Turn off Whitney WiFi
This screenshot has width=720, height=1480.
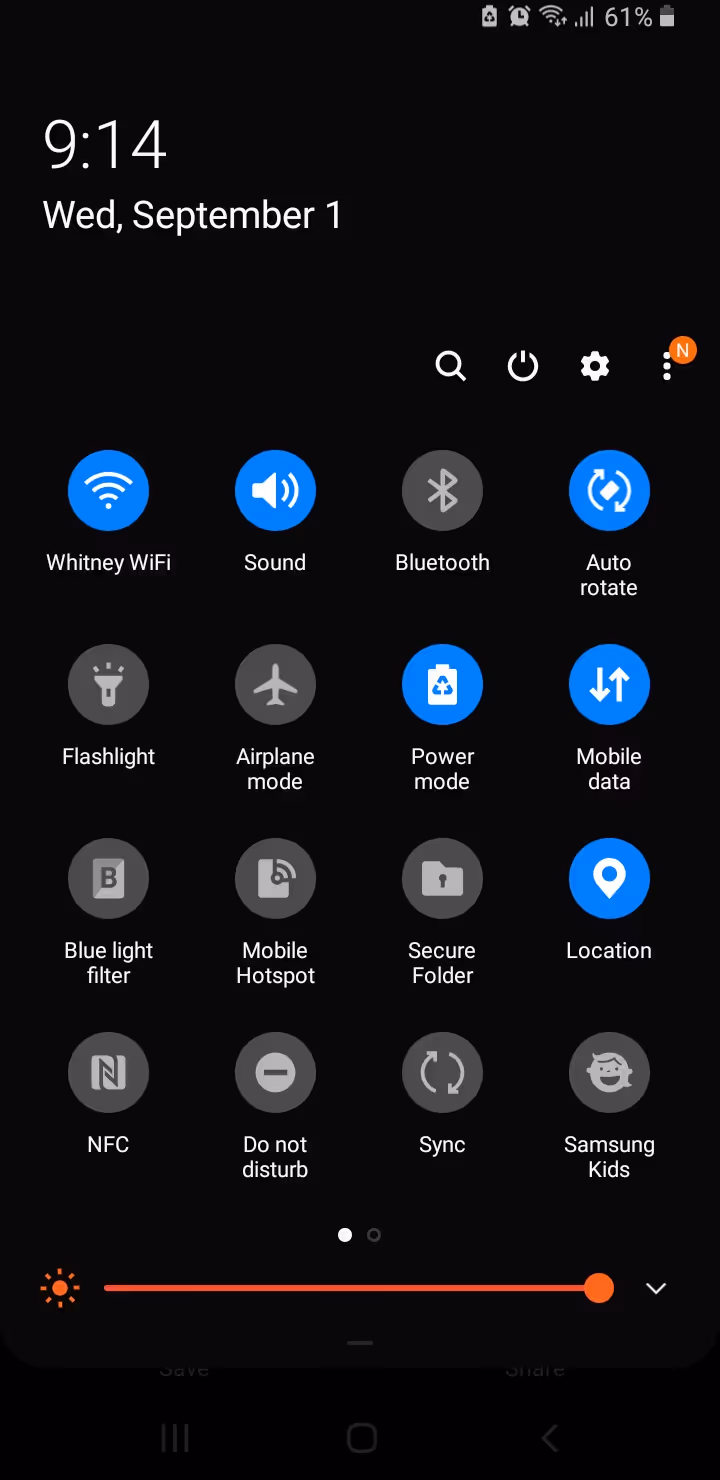[x=108, y=491]
